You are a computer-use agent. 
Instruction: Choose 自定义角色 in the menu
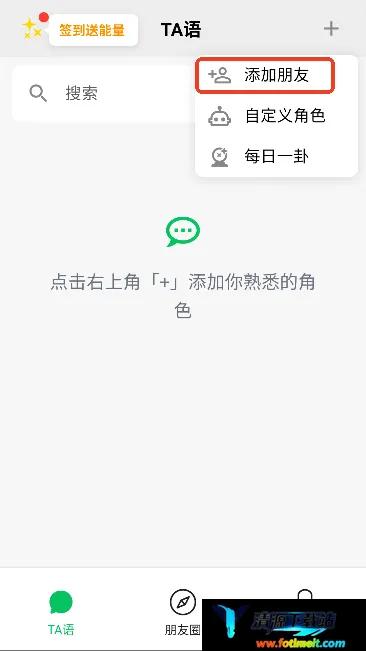pyautogui.click(x=276, y=116)
